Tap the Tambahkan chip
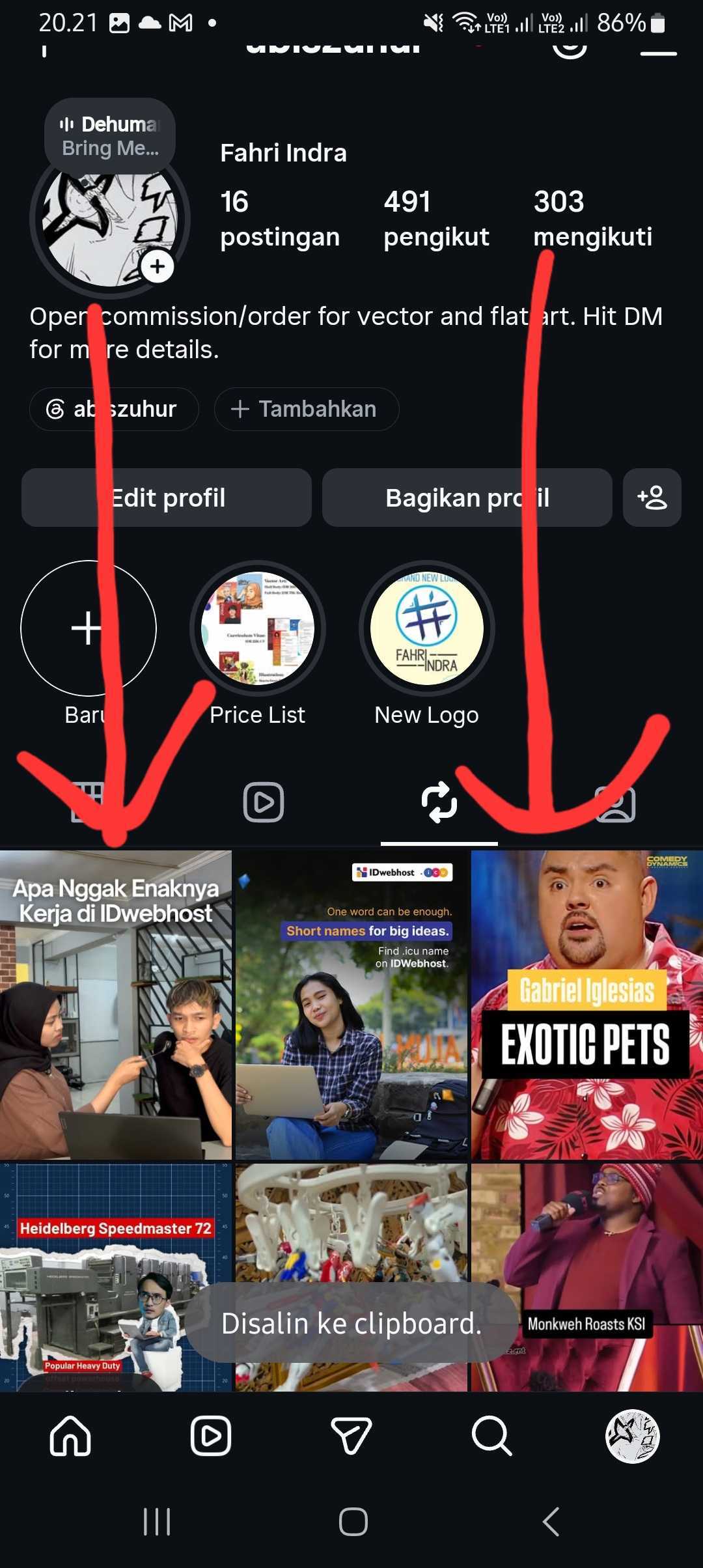Viewport: 703px width, 1568px height. pos(307,409)
